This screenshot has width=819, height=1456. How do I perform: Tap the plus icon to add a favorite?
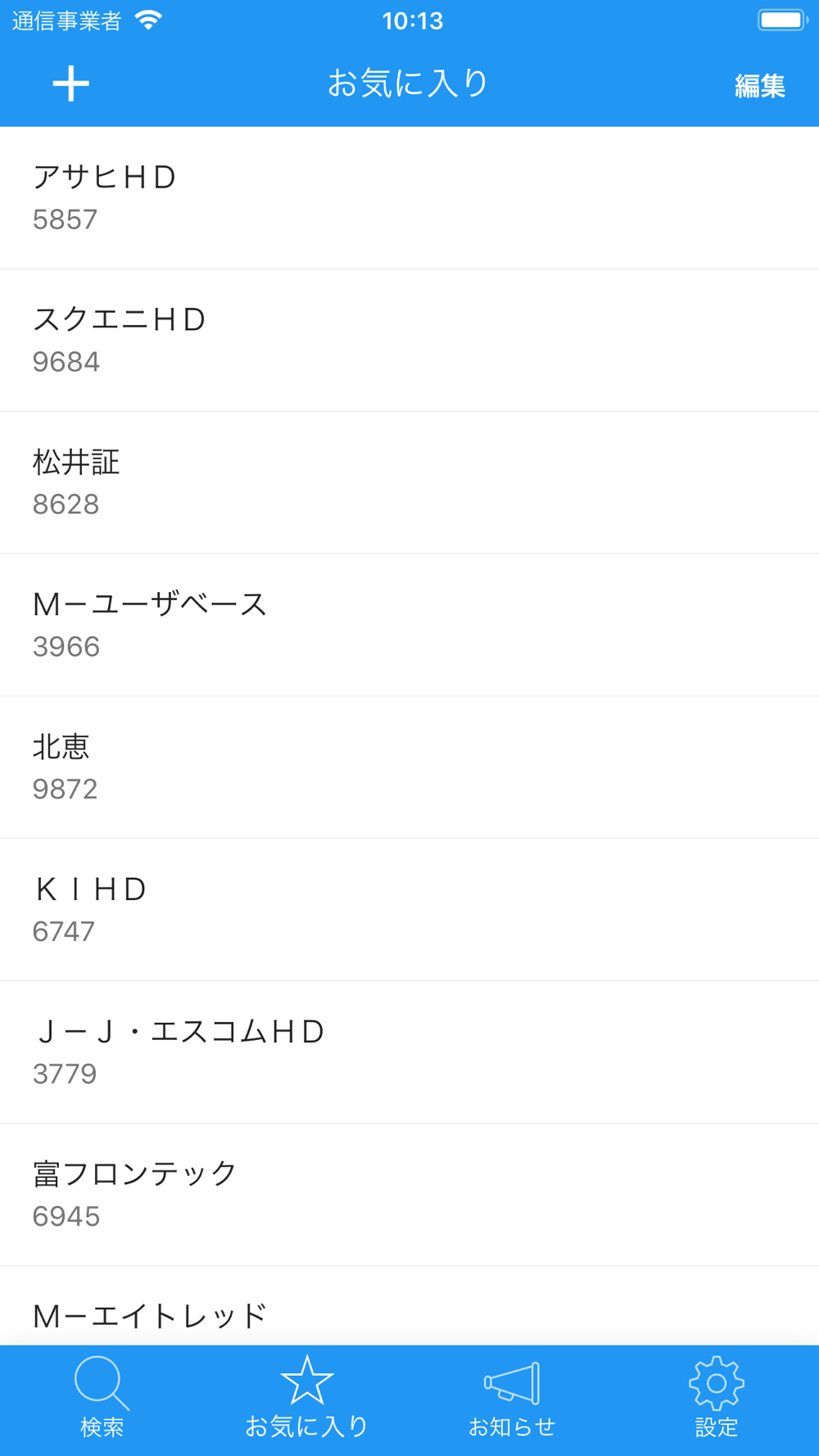pyautogui.click(x=71, y=84)
